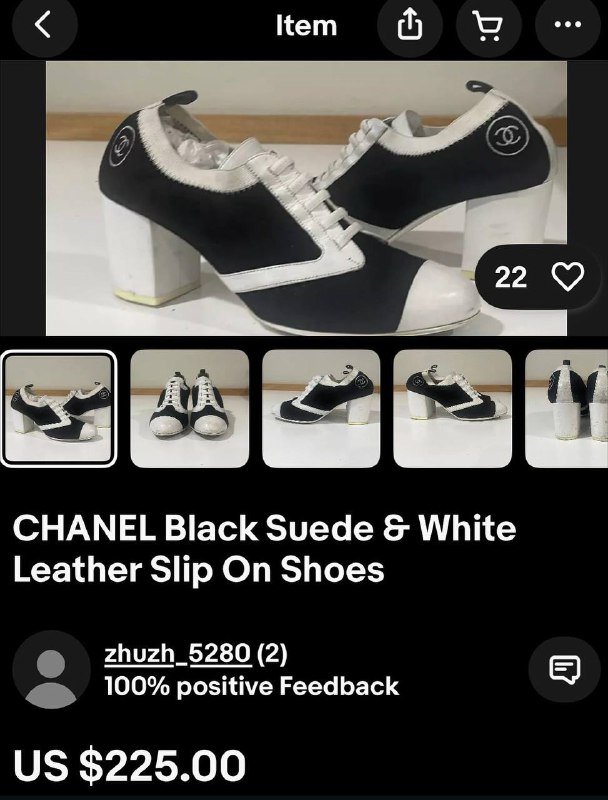Add the item to watchlist with heart
The image size is (608, 800).
[567, 277]
